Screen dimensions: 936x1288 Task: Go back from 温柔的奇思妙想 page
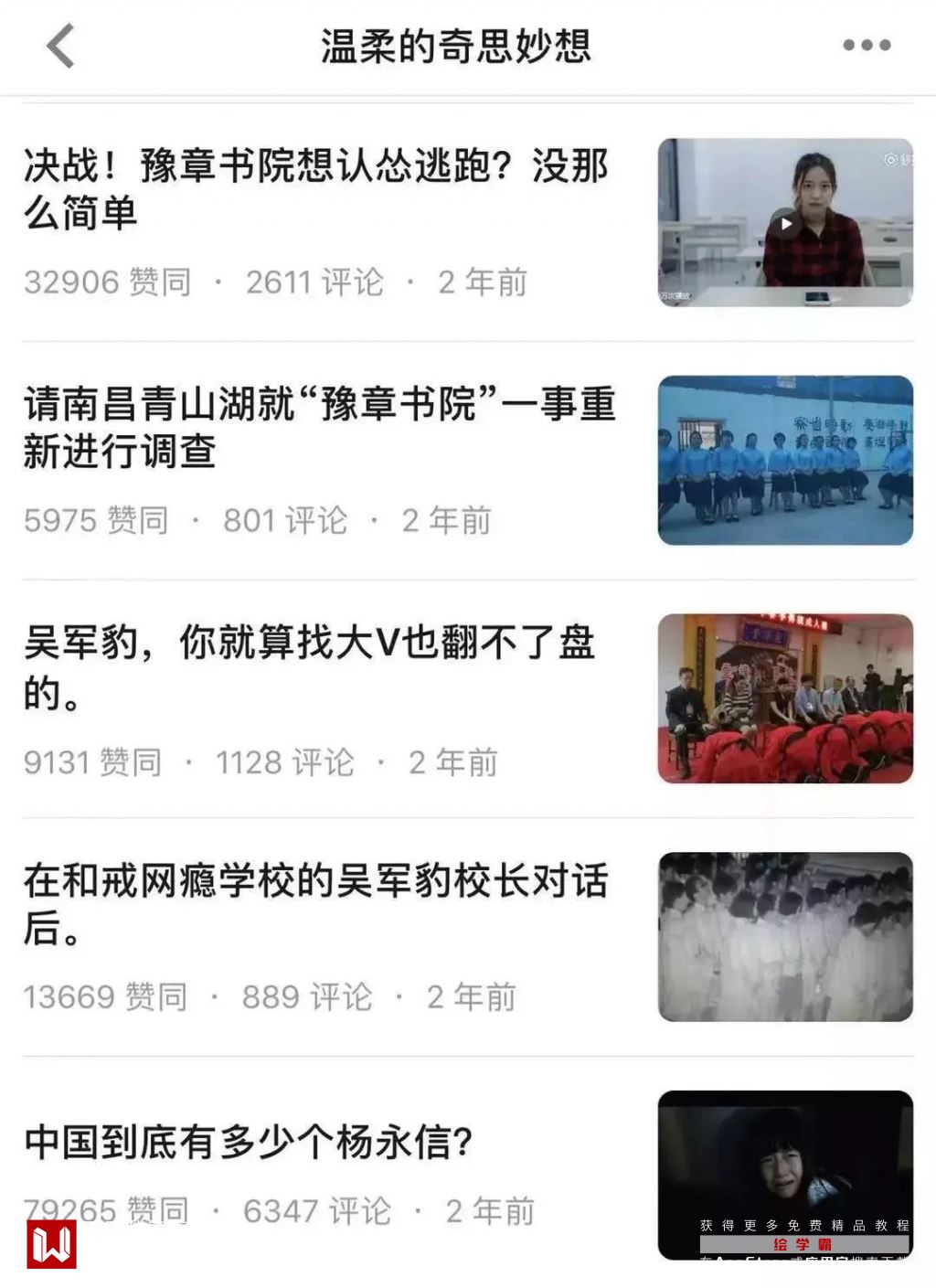(60, 46)
